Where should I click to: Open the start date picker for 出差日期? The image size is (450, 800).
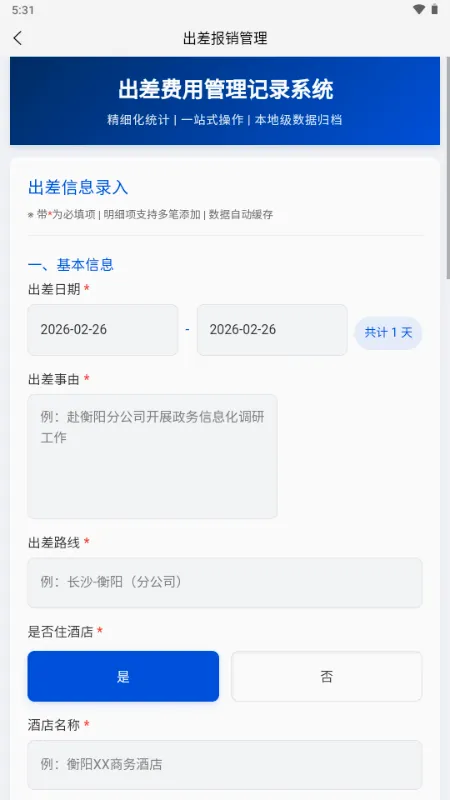pos(103,330)
